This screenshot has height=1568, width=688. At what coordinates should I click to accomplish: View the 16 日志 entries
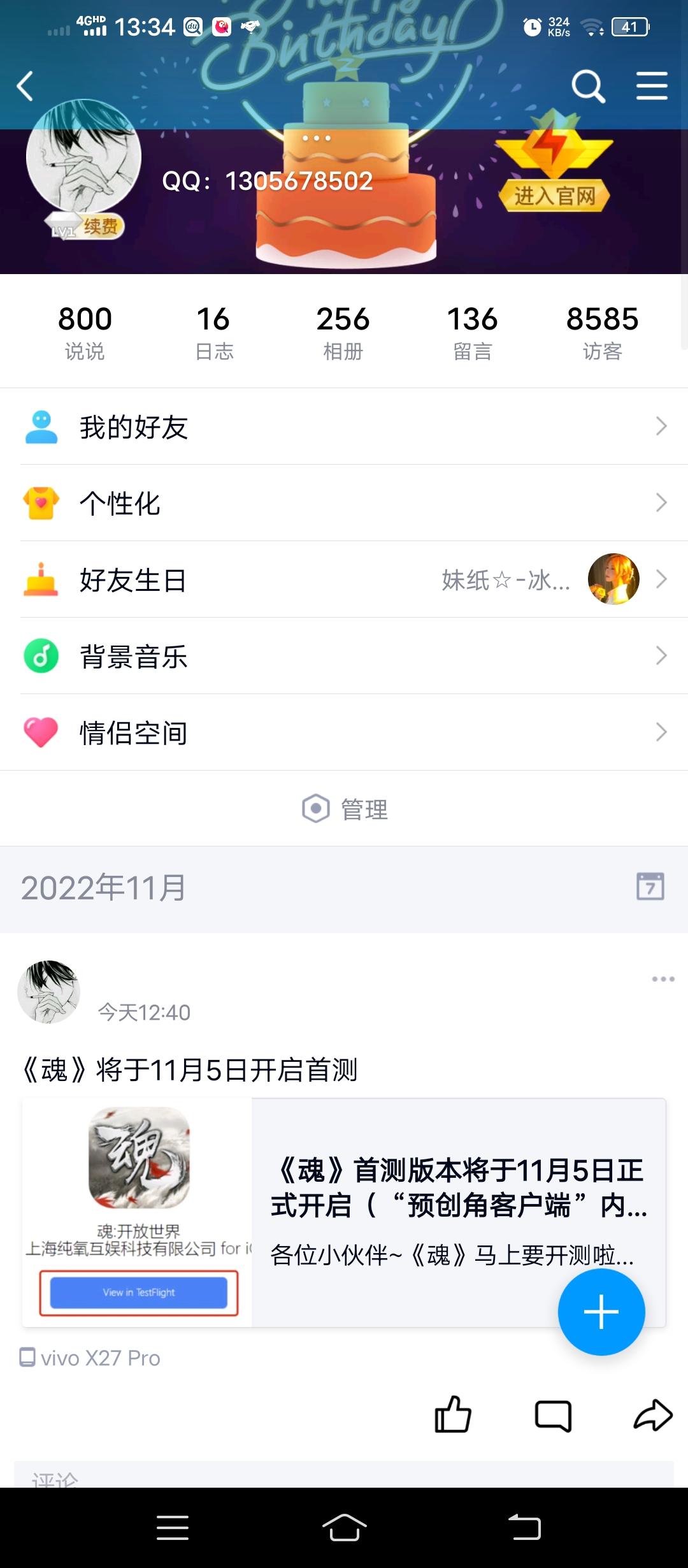(x=214, y=332)
